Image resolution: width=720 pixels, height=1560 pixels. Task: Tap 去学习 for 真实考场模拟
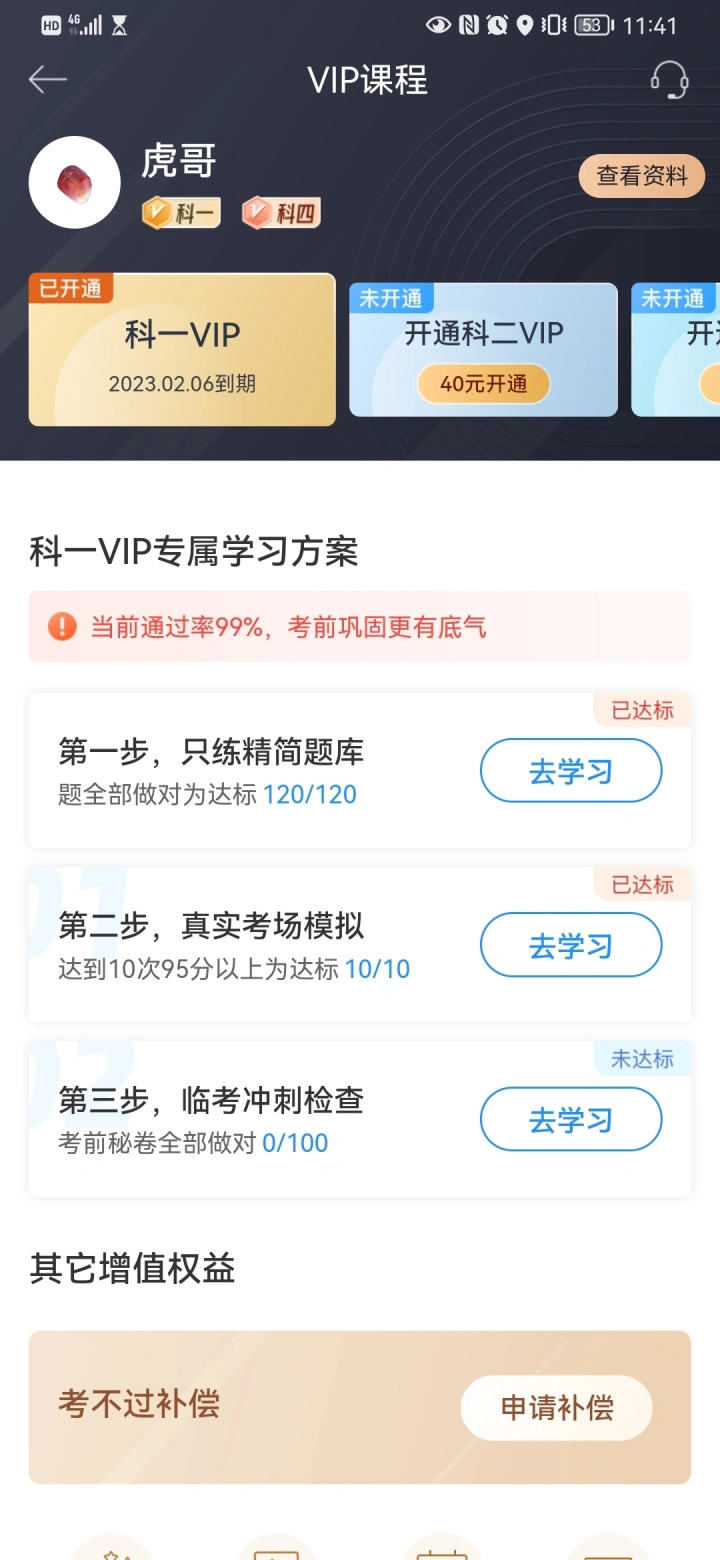(571, 945)
